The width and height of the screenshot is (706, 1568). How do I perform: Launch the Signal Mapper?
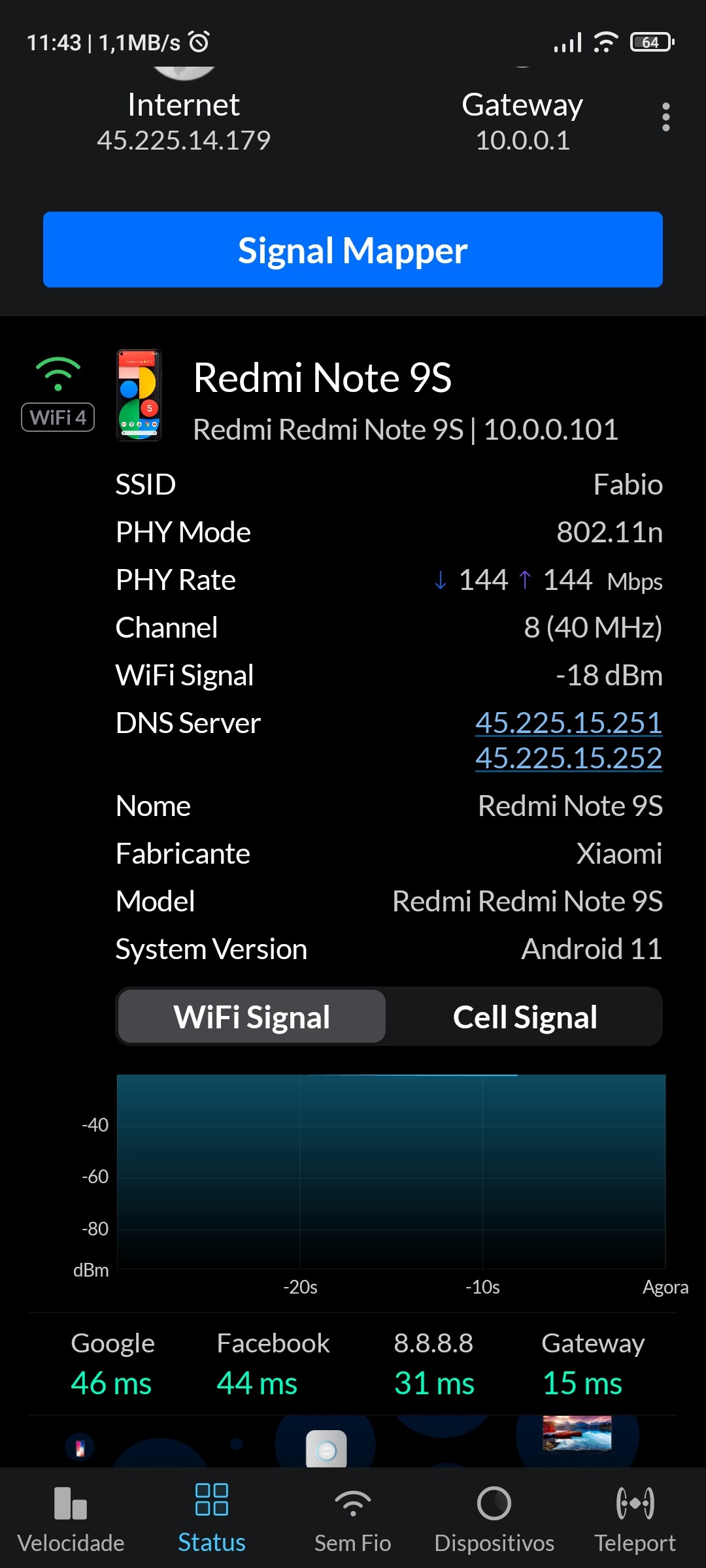353,250
